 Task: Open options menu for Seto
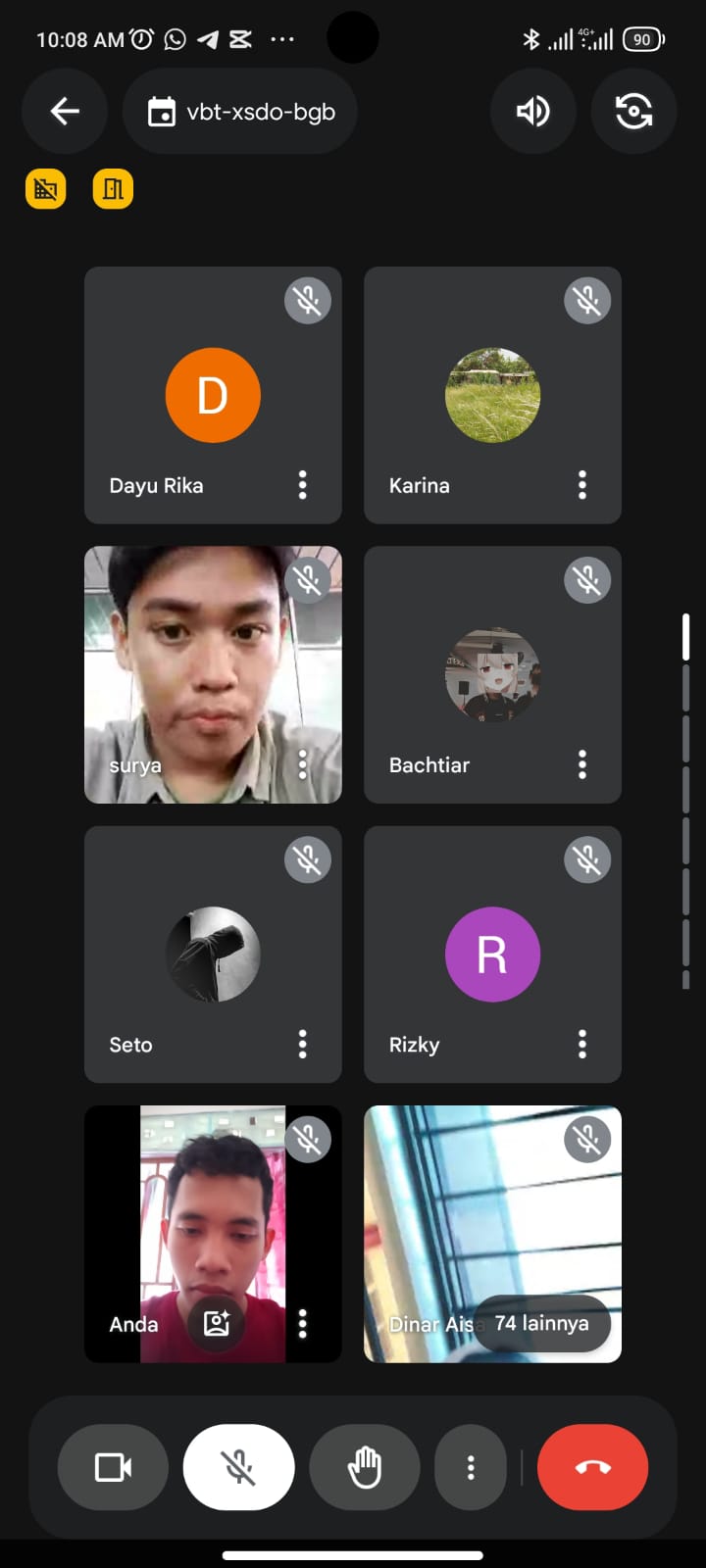tap(302, 1045)
